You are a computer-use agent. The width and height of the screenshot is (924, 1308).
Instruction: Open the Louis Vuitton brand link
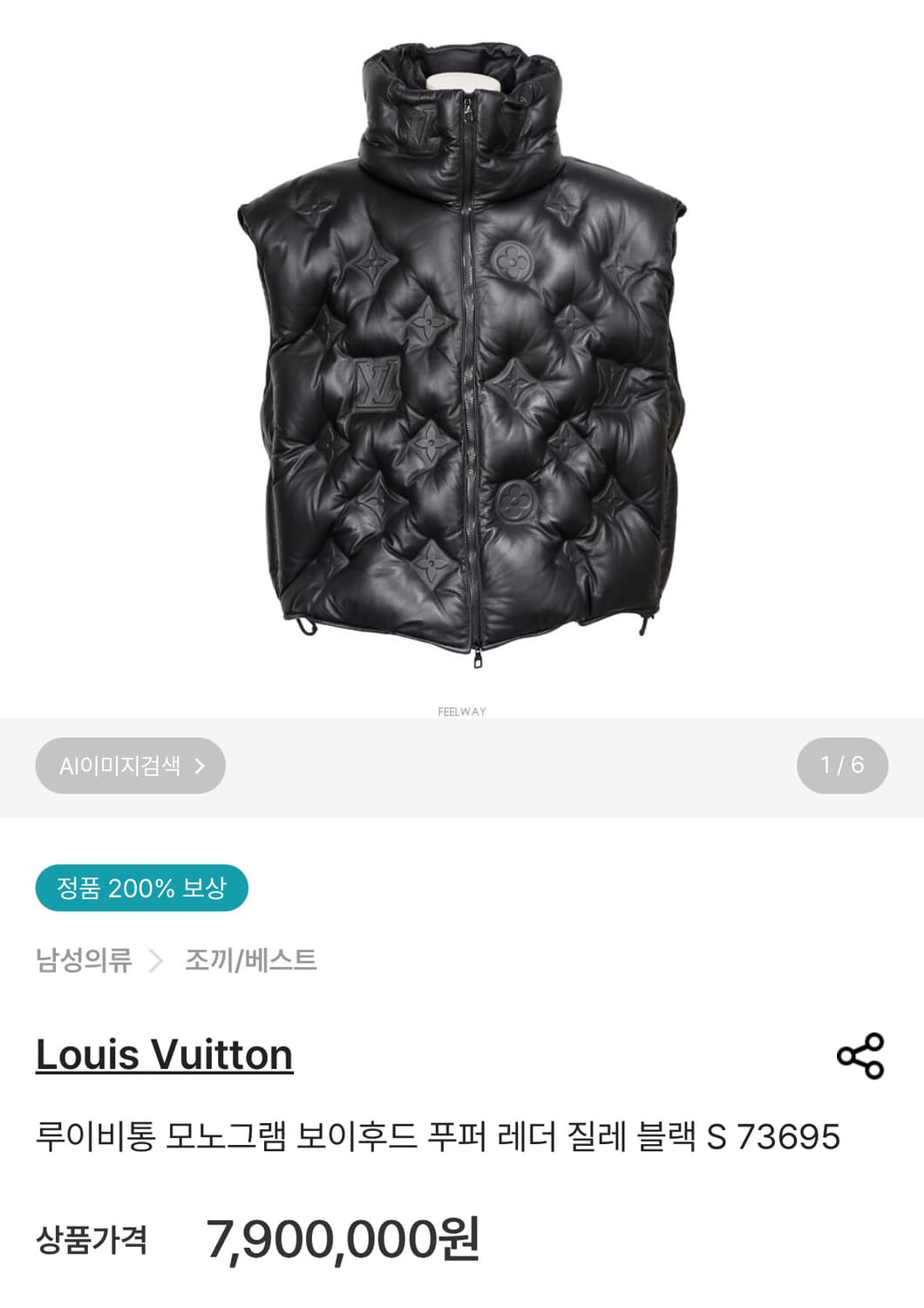tap(164, 1054)
